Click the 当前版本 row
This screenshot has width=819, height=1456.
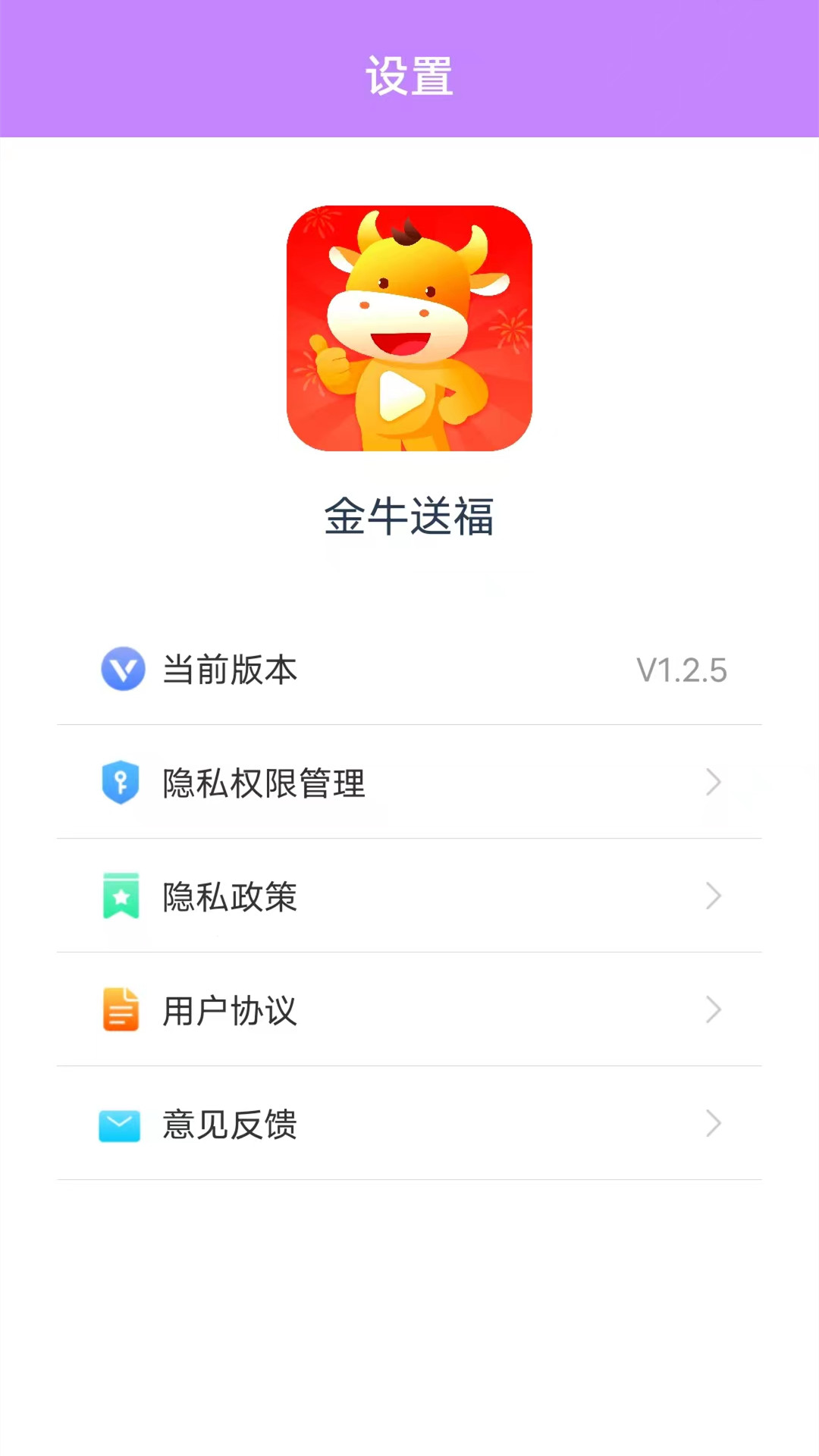(x=409, y=670)
